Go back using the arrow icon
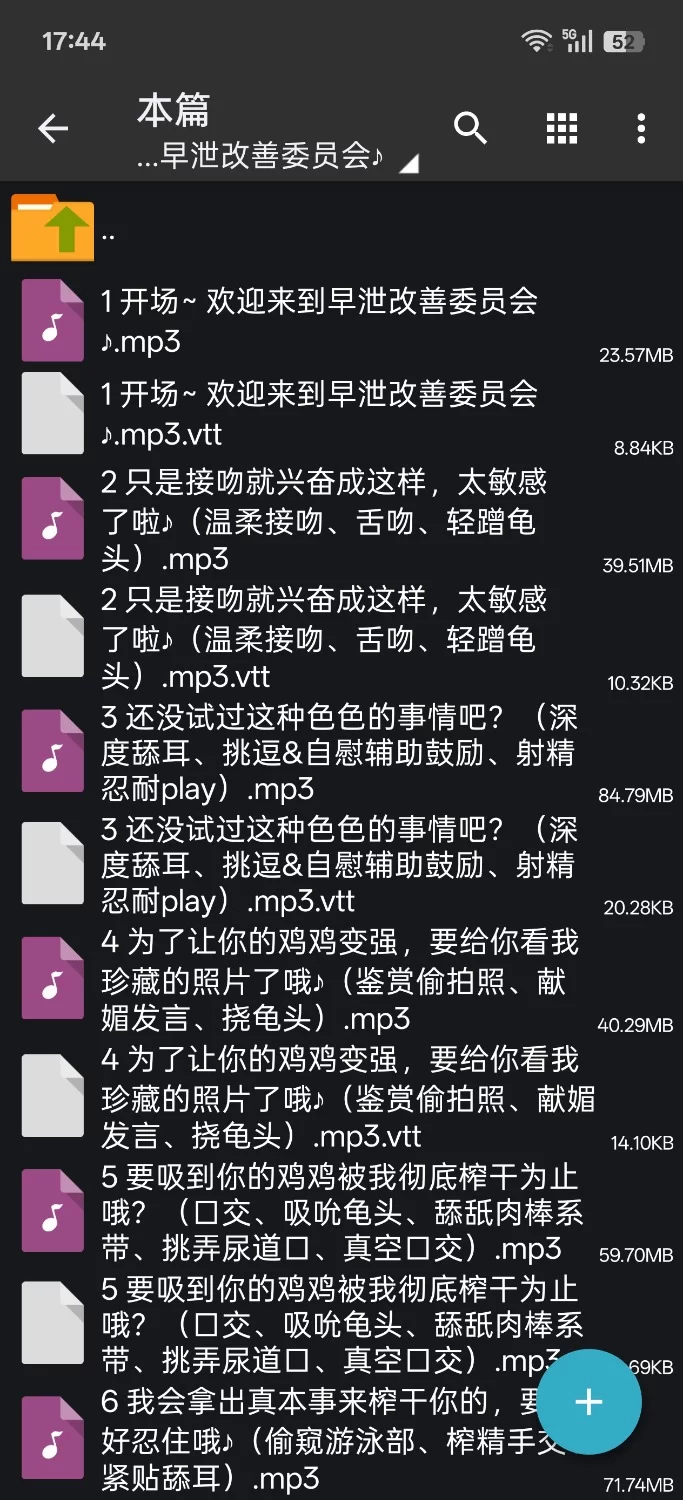Image resolution: width=683 pixels, height=1500 pixels. pos(53,129)
